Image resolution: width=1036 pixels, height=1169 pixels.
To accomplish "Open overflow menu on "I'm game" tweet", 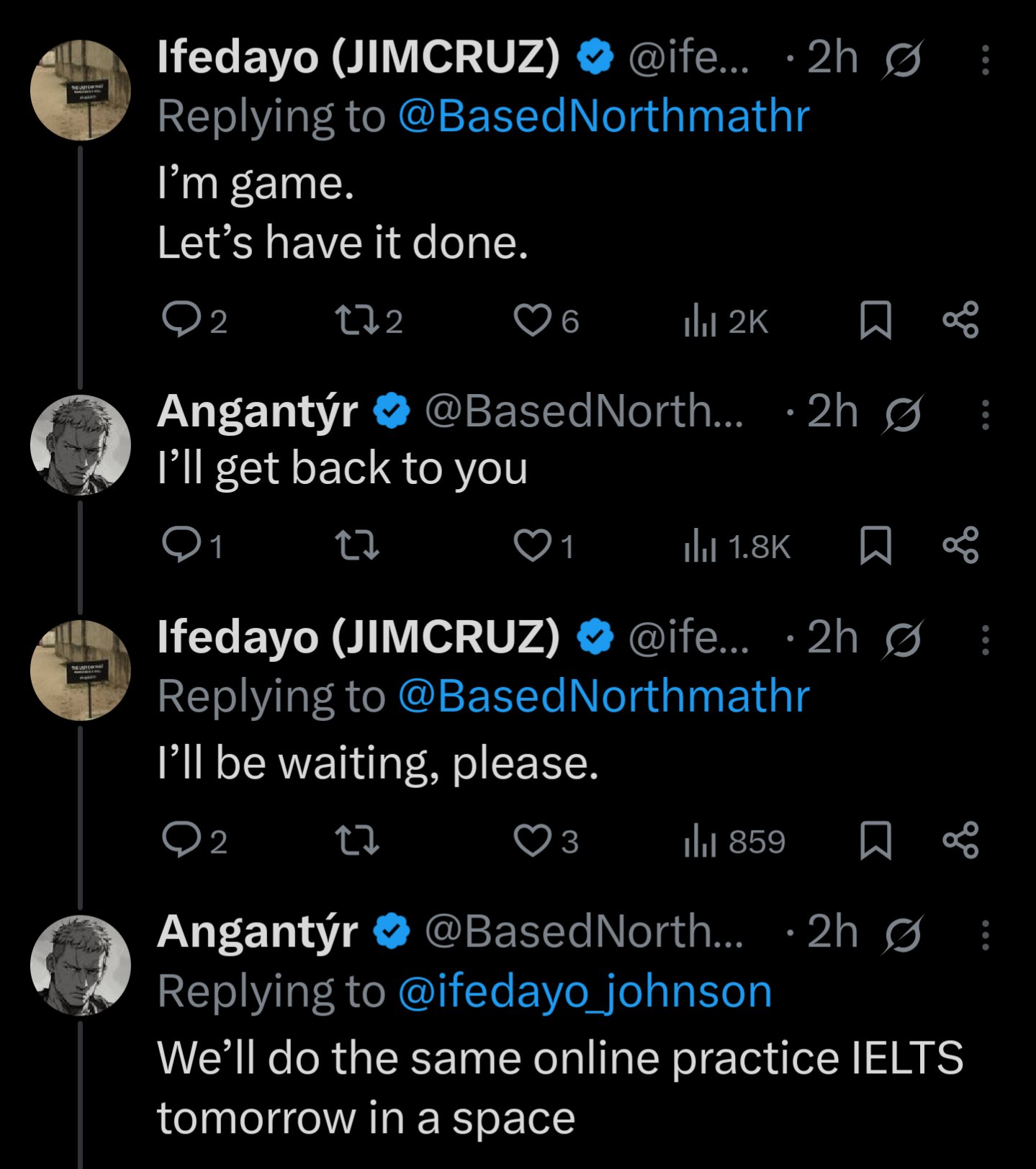I will (985, 60).
